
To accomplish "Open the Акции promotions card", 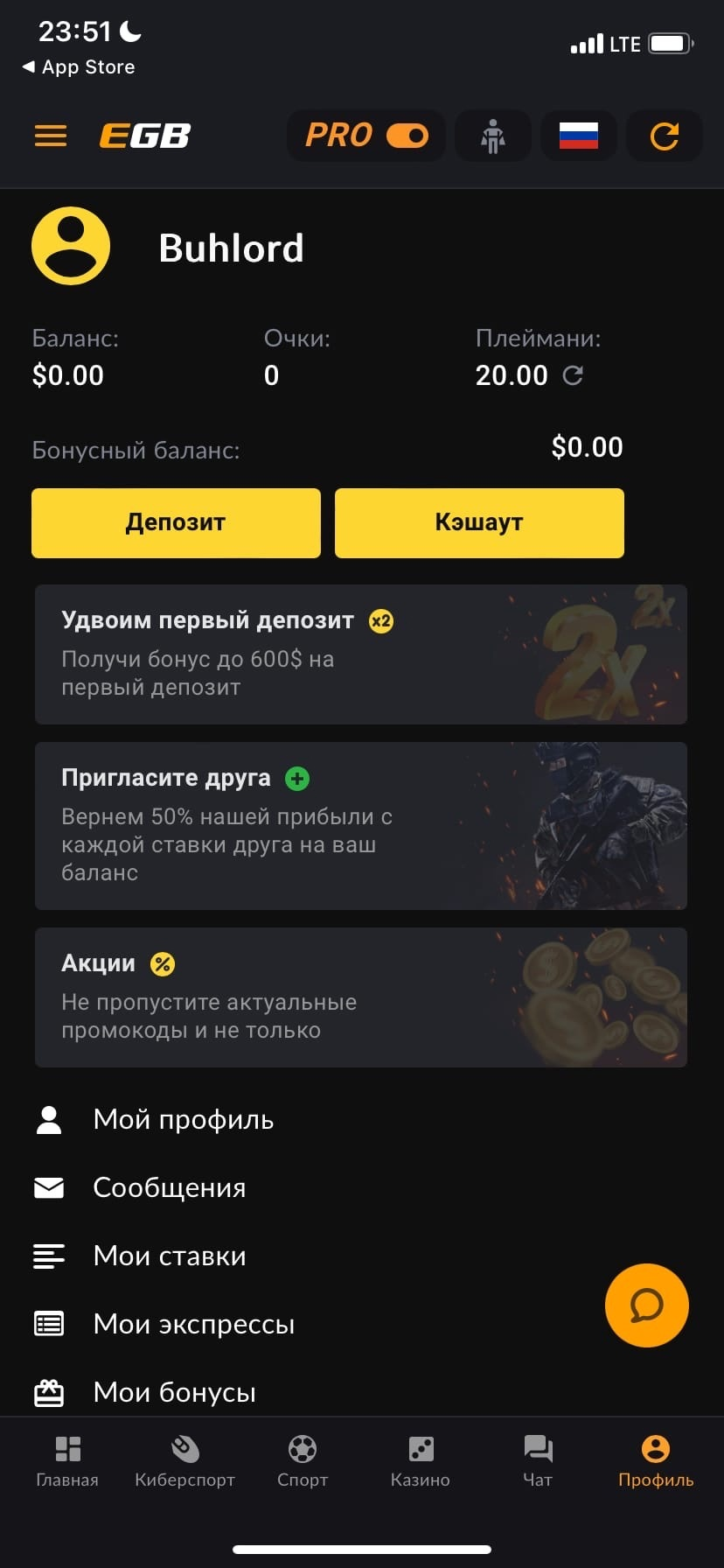I will pos(360,997).
